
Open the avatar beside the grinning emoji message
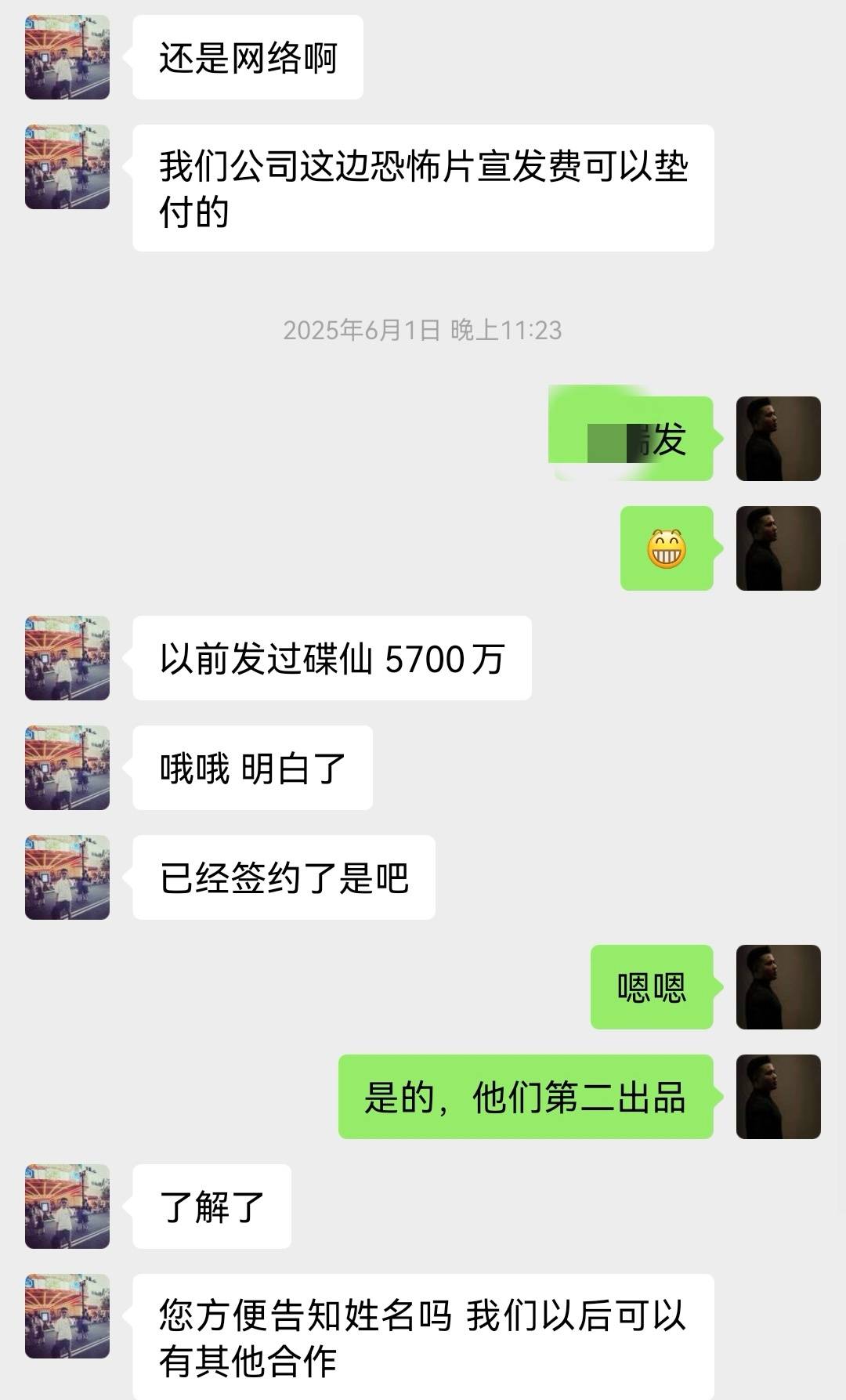click(778, 548)
